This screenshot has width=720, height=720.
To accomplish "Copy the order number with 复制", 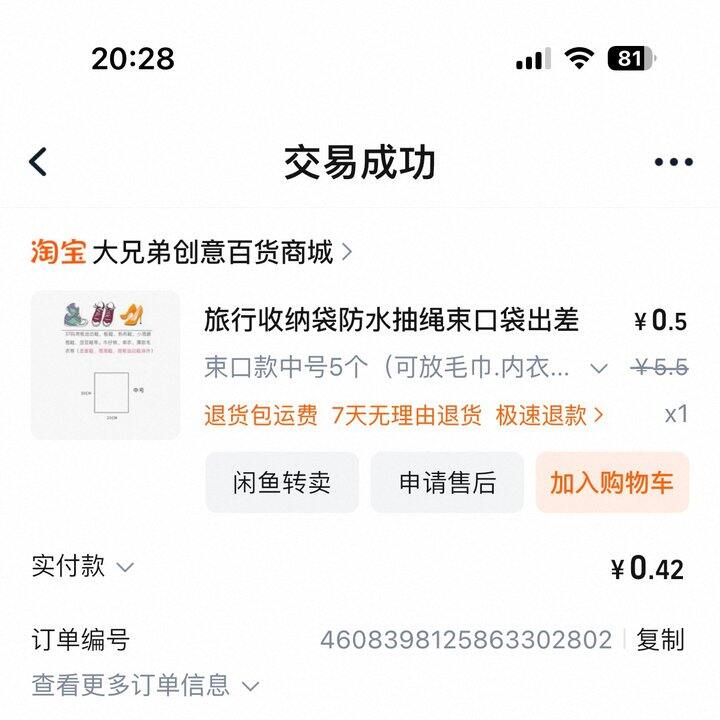I will (660, 640).
